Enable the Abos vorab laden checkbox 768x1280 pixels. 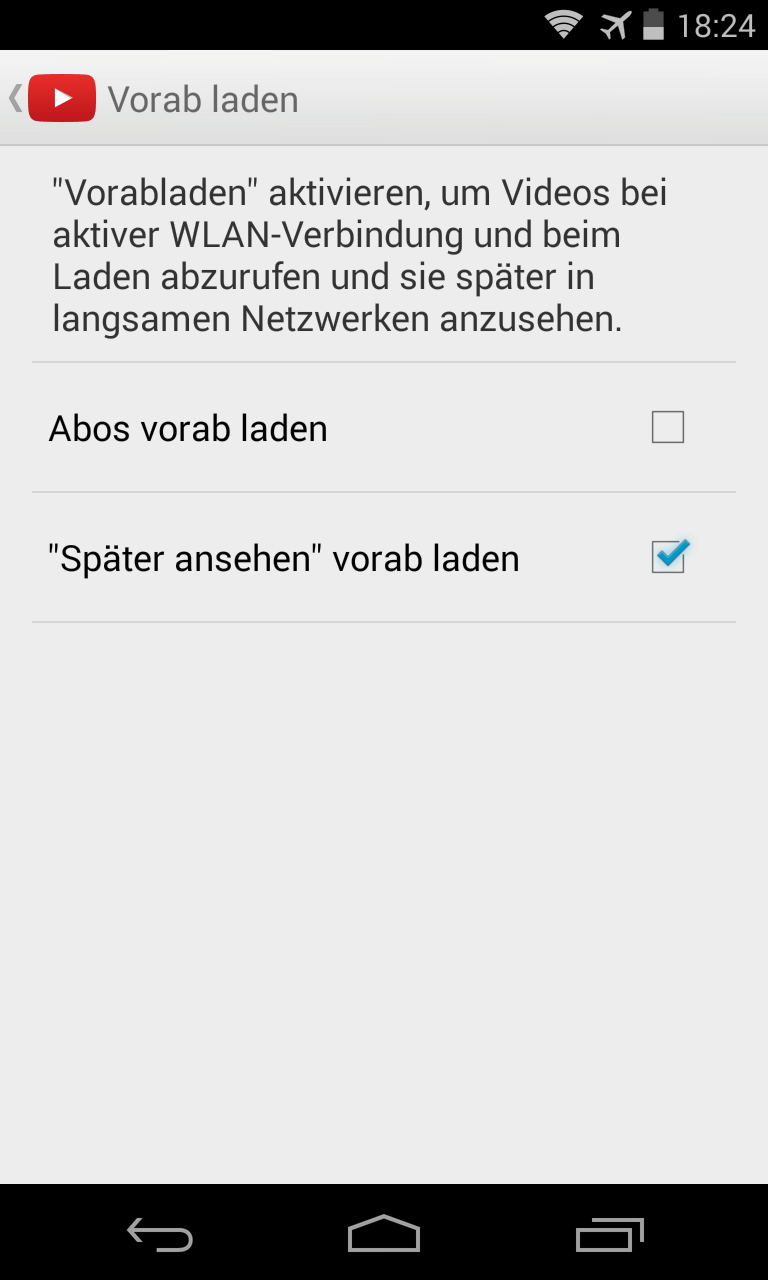pyautogui.click(x=667, y=428)
